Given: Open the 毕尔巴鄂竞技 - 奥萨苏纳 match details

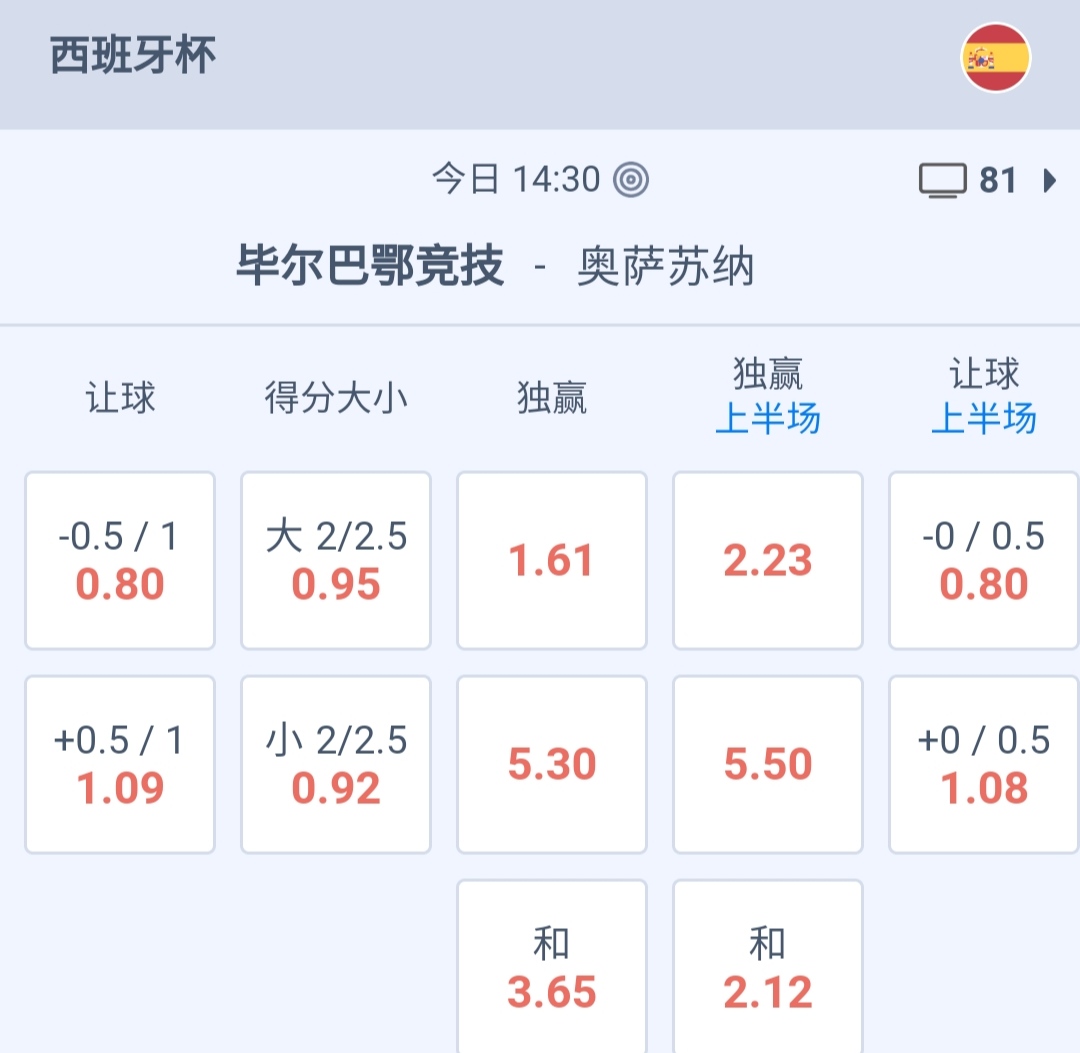Looking at the screenshot, I should point(495,268).
